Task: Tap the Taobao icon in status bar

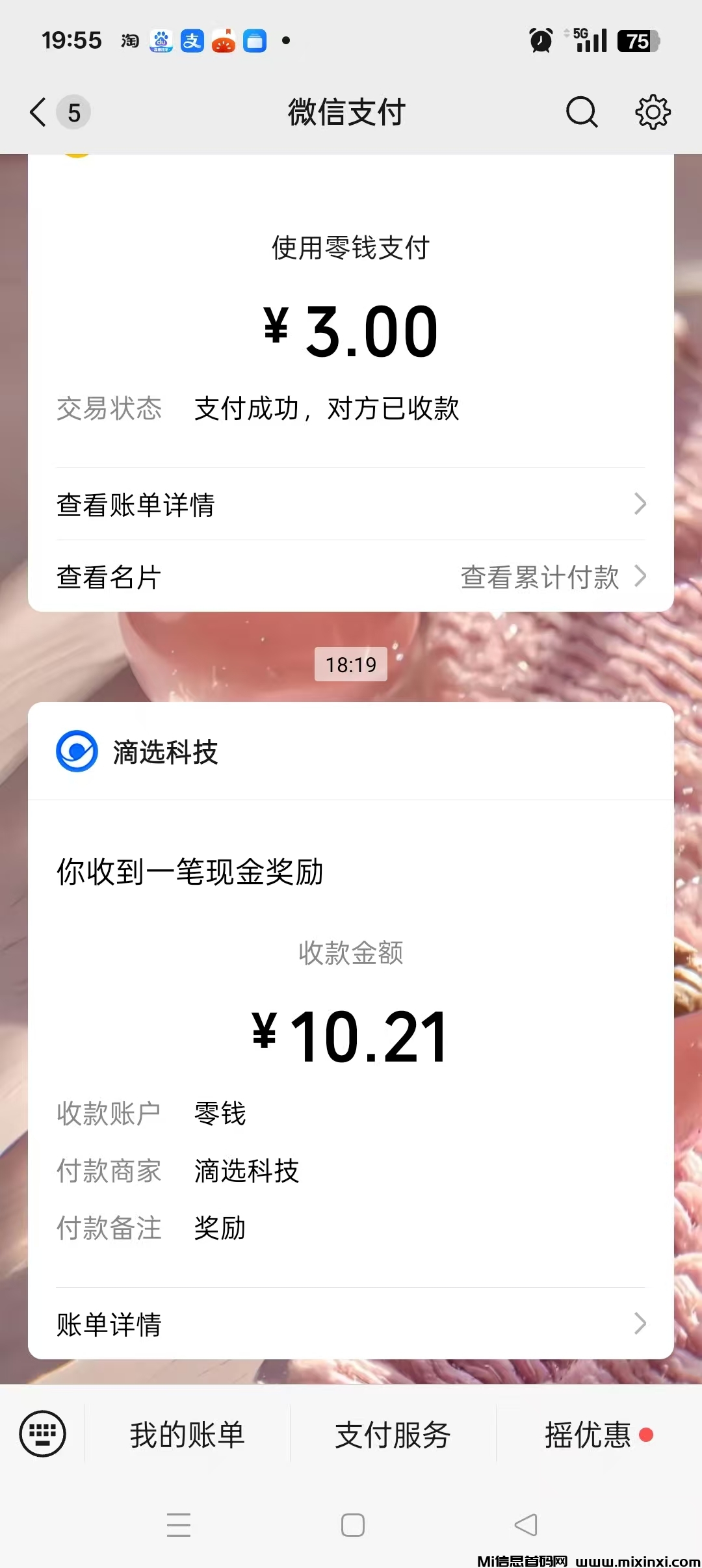Action: point(129,40)
